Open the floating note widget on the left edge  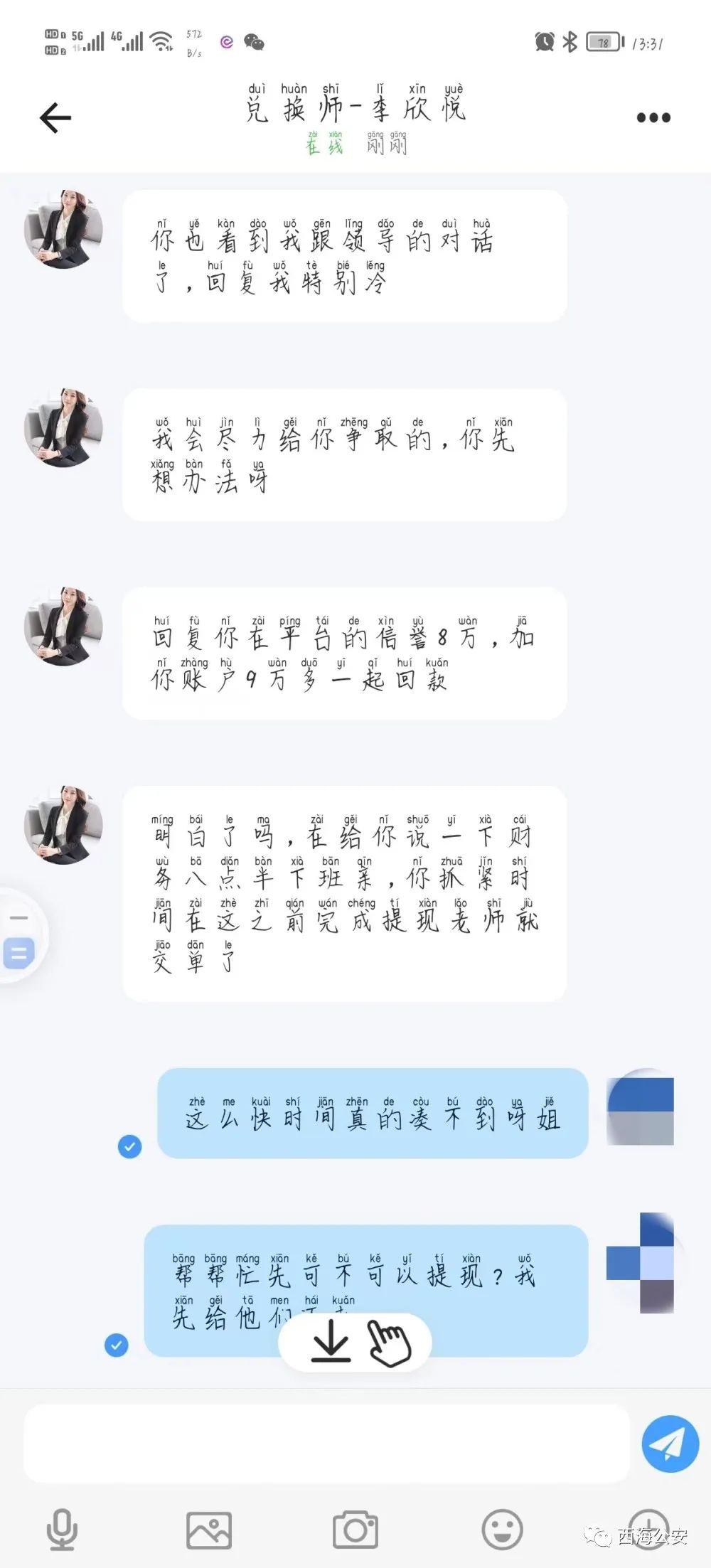pos(19,953)
